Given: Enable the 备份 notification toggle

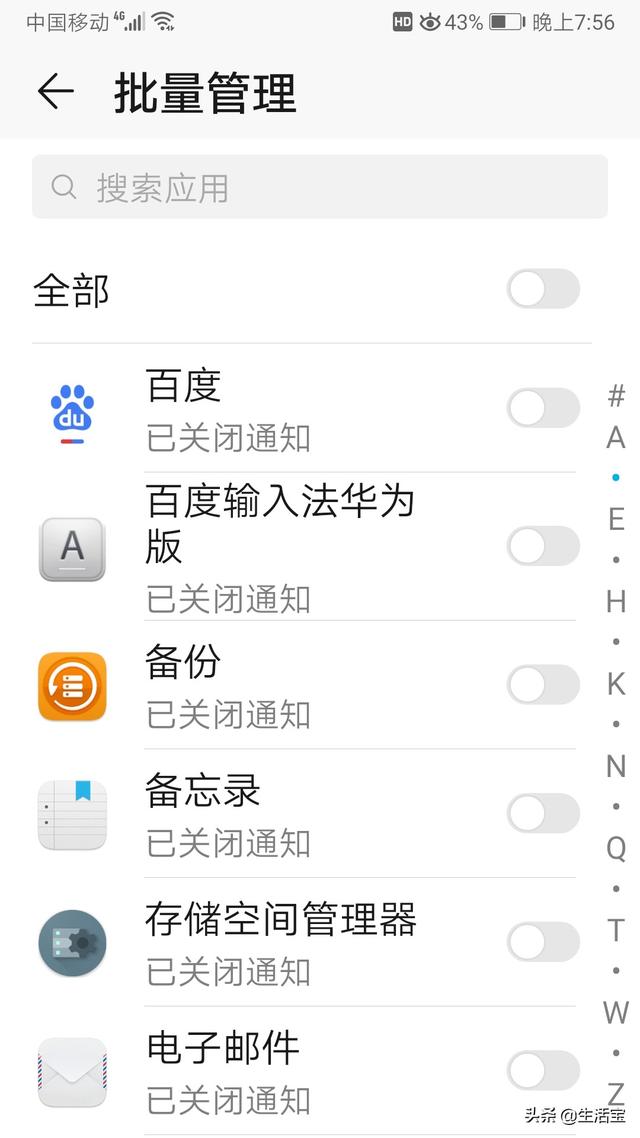Looking at the screenshot, I should tap(543, 685).
